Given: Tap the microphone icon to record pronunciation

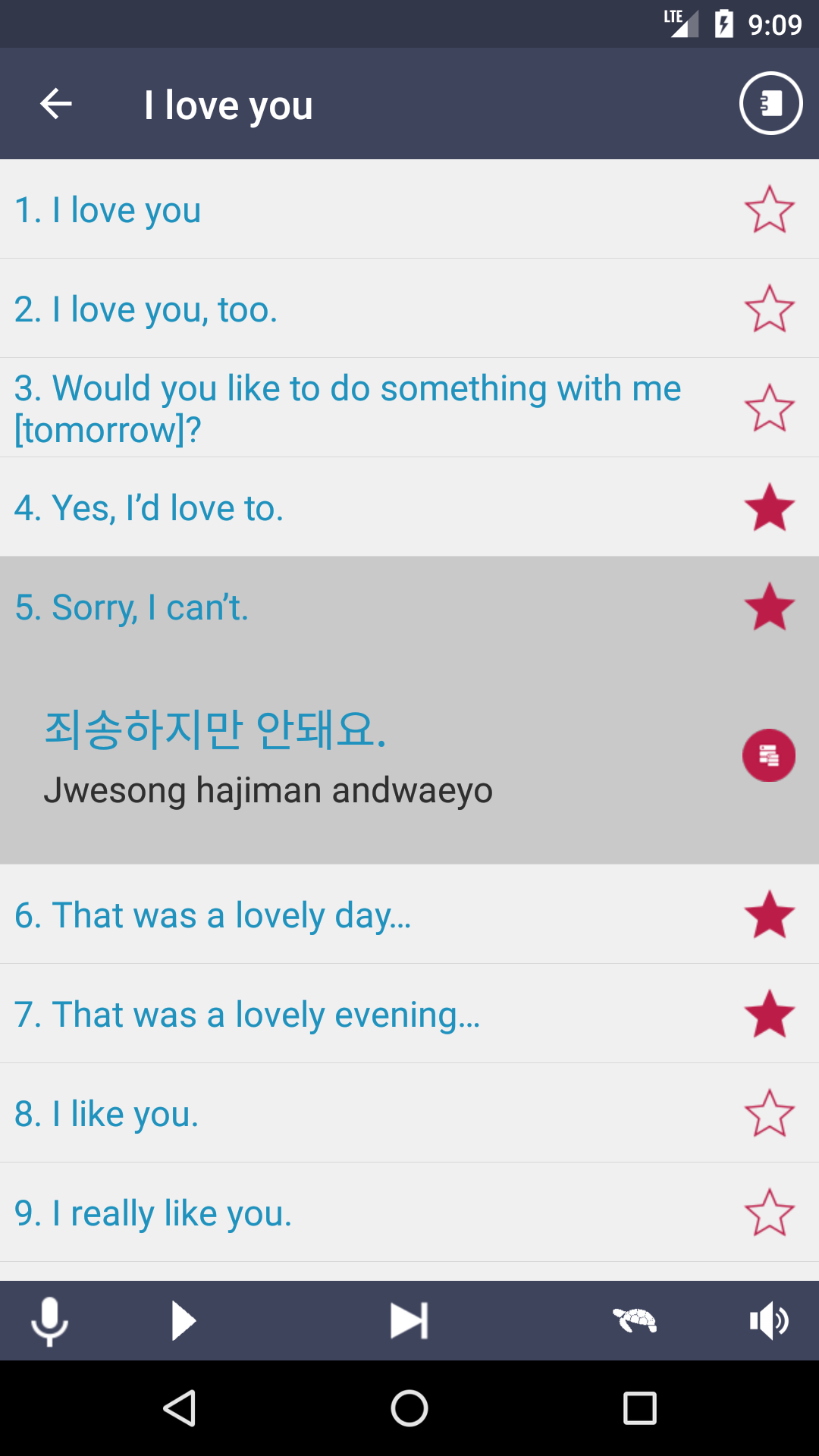Looking at the screenshot, I should 51,1319.
